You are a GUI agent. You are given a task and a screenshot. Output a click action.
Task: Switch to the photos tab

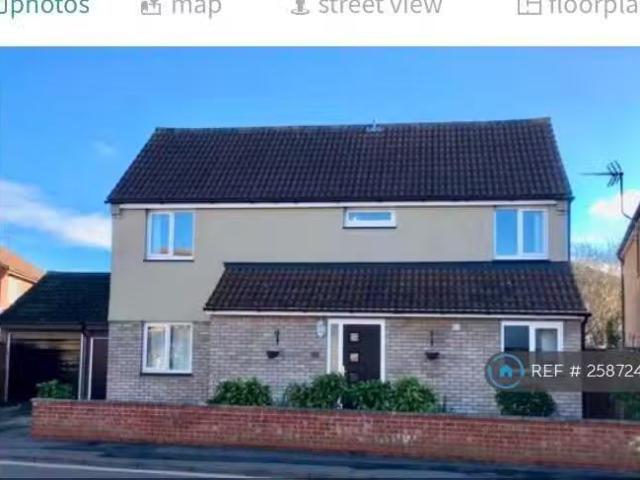tap(45, 8)
